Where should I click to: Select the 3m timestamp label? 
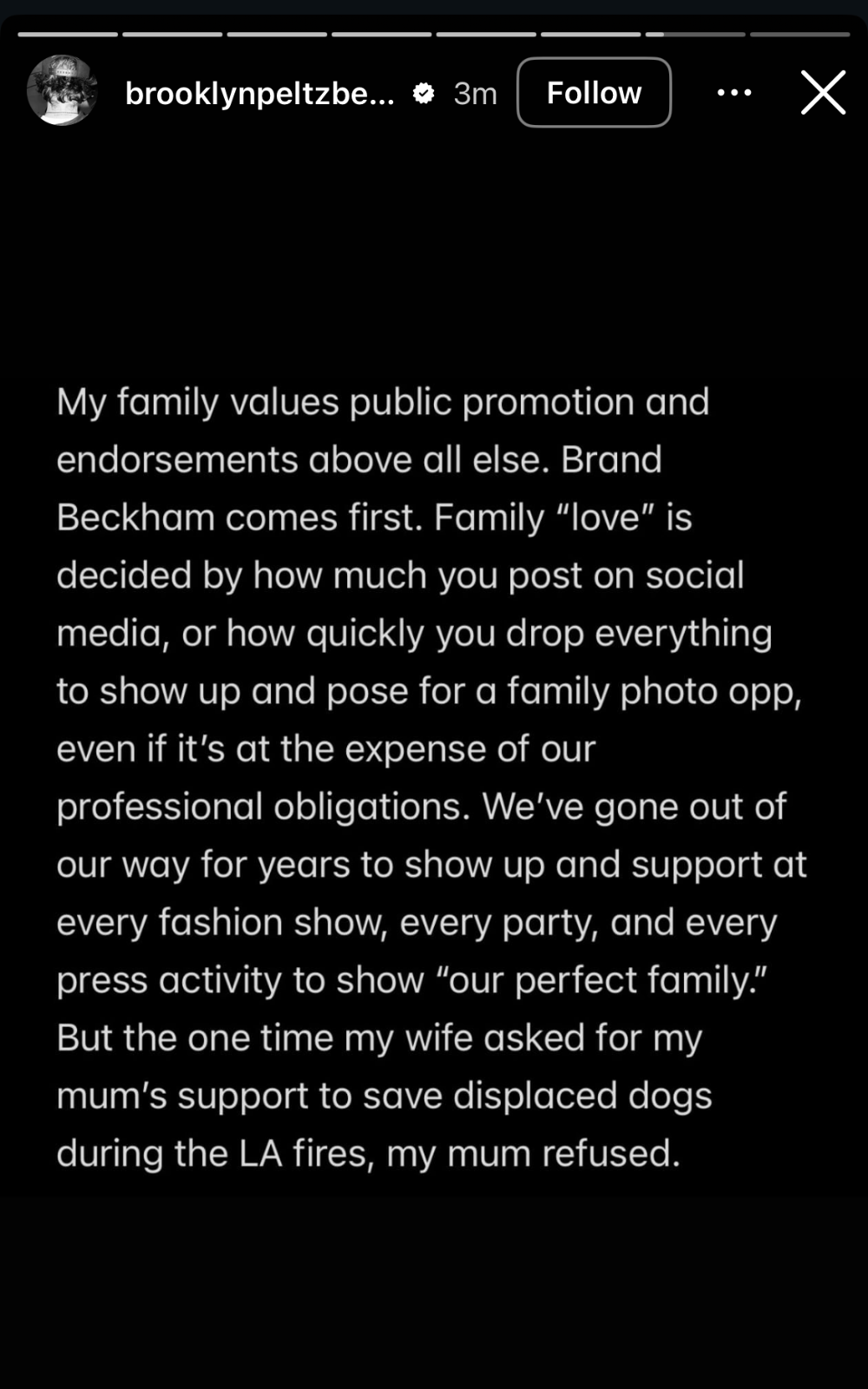coord(475,93)
